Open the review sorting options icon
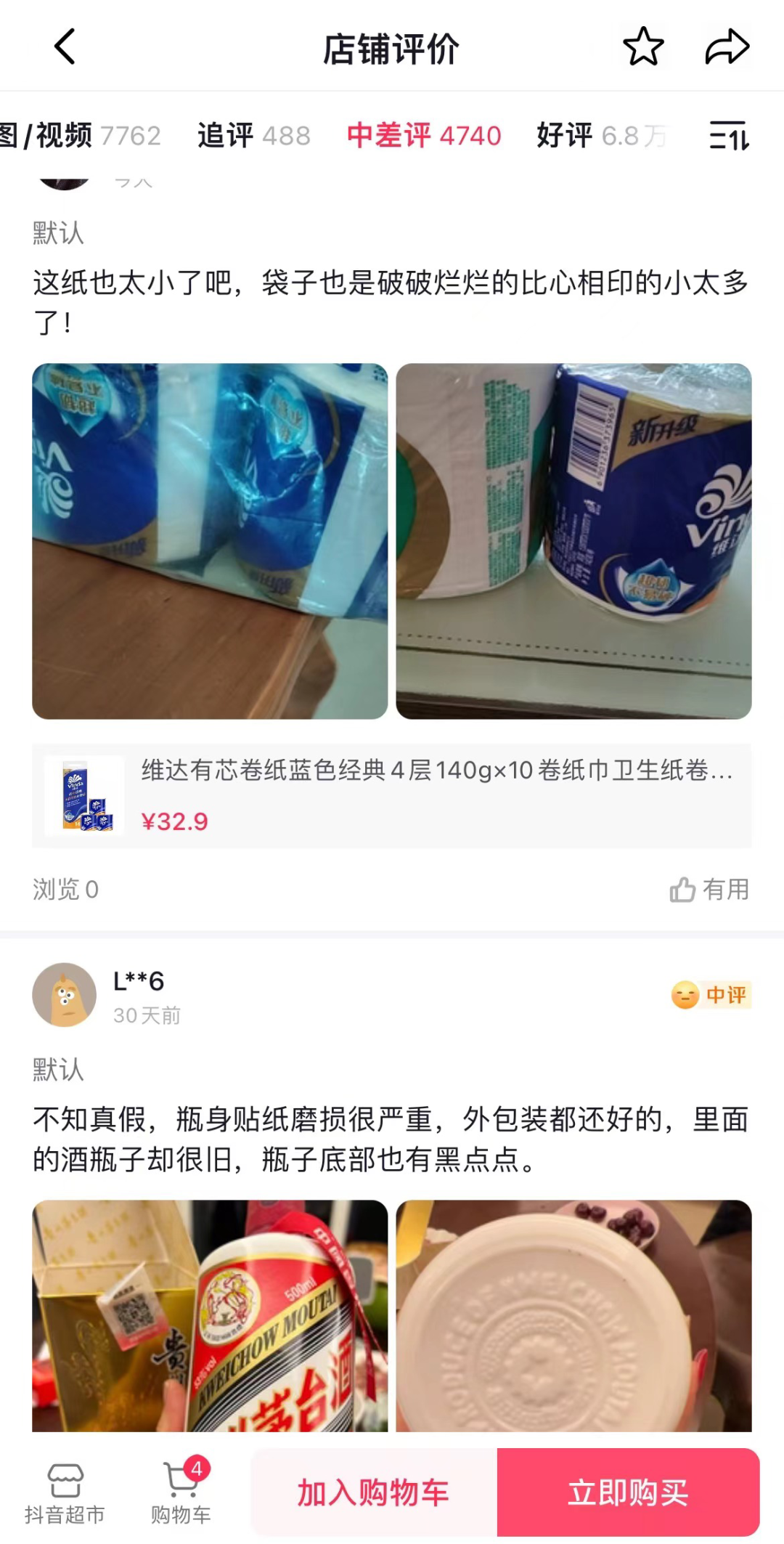The height and width of the screenshot is (1544, 784). pos(729,136)
